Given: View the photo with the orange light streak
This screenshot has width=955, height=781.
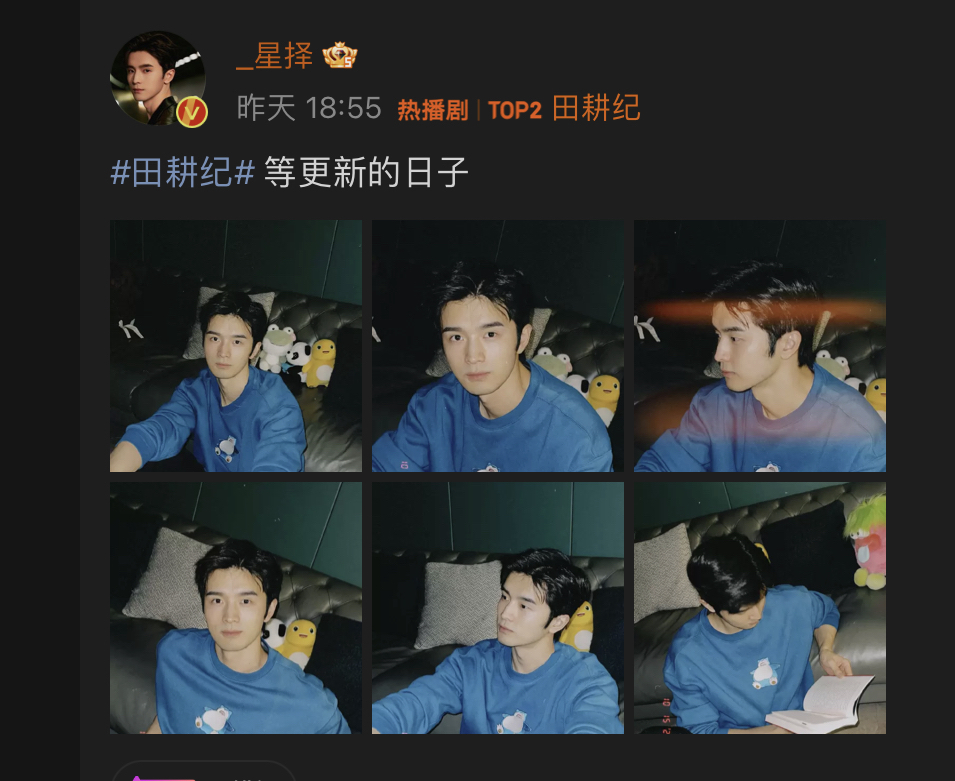Looking at the screenshot, I should 759,346.
